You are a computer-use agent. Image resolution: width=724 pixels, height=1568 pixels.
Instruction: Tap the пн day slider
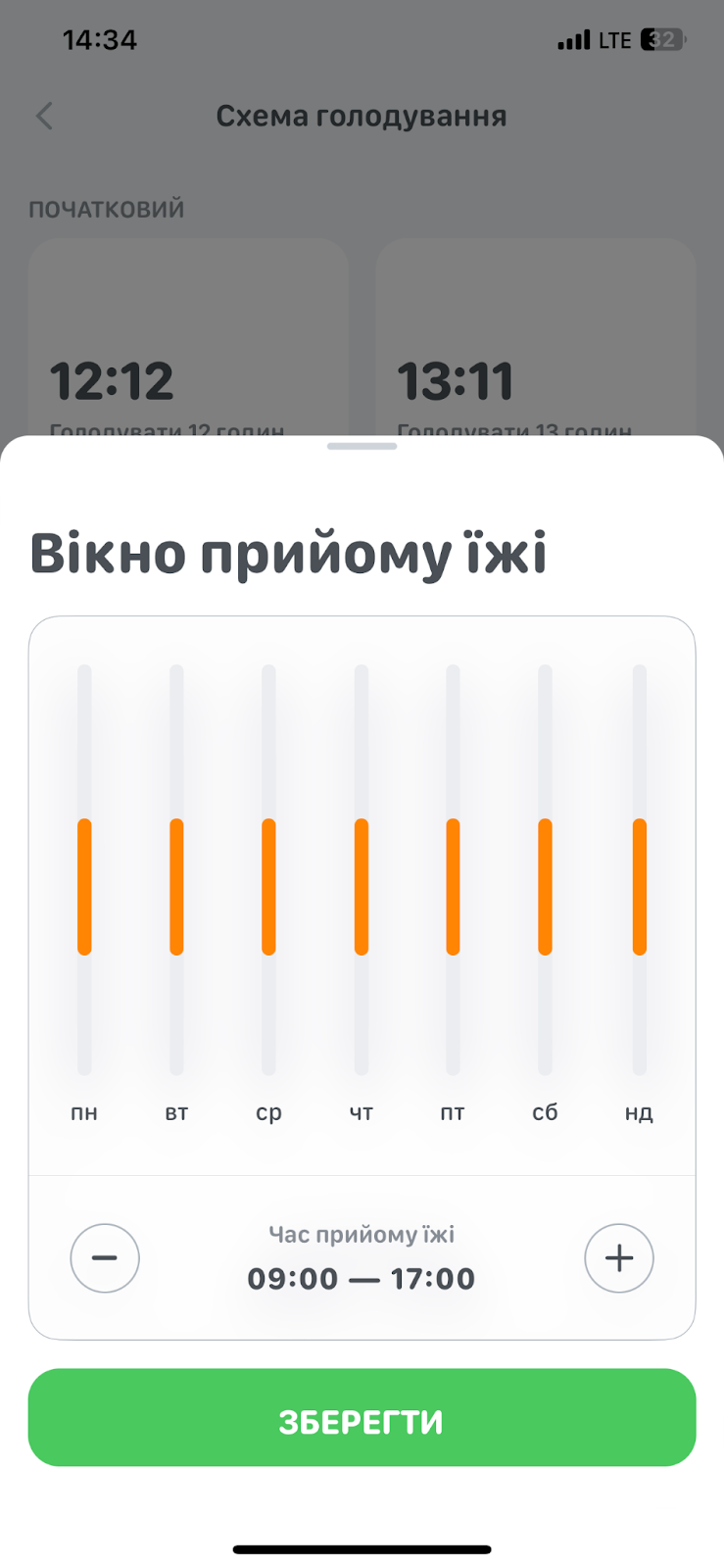click(x=84, y=870)
